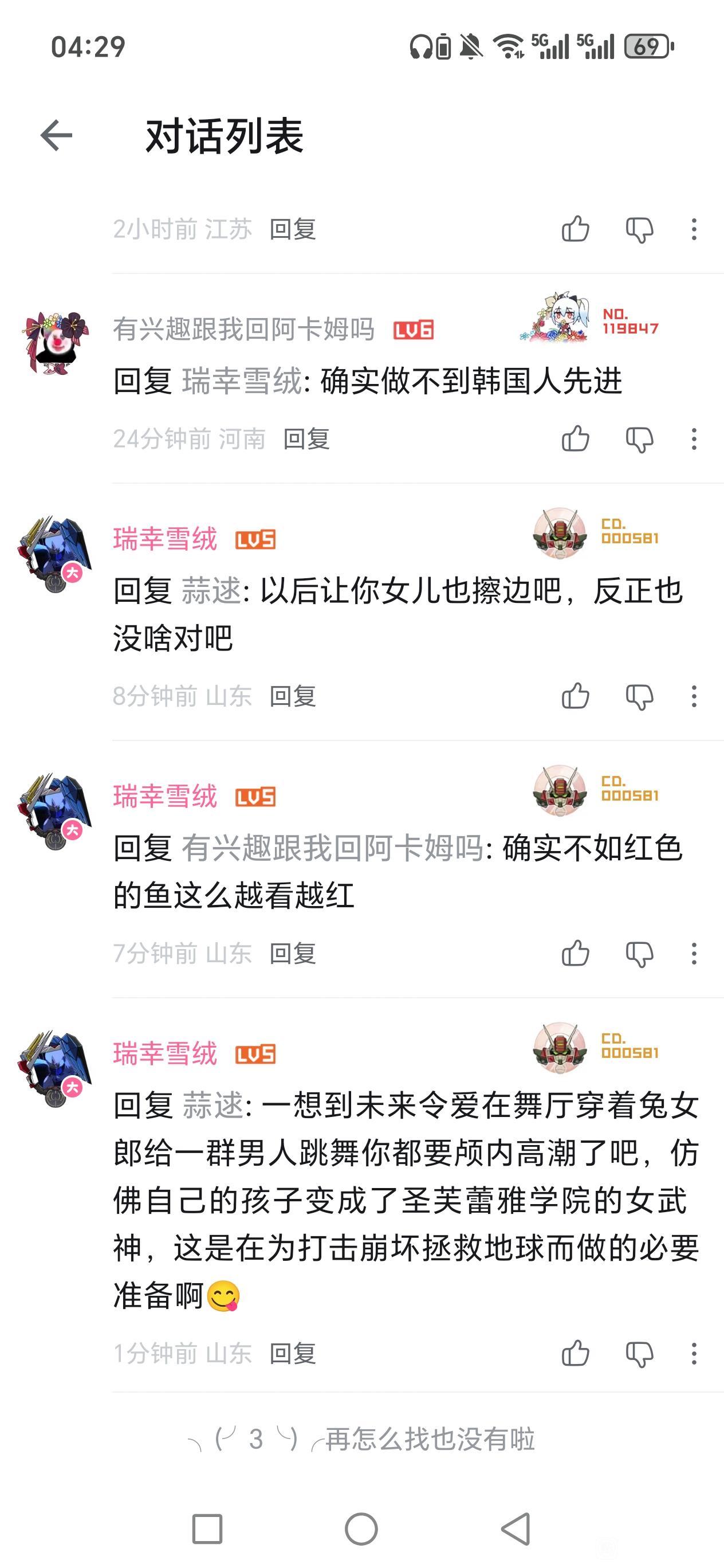724x1568 pixels.
Task: Open more options for the 1分钟前 comment
Action: point(694,1353)
